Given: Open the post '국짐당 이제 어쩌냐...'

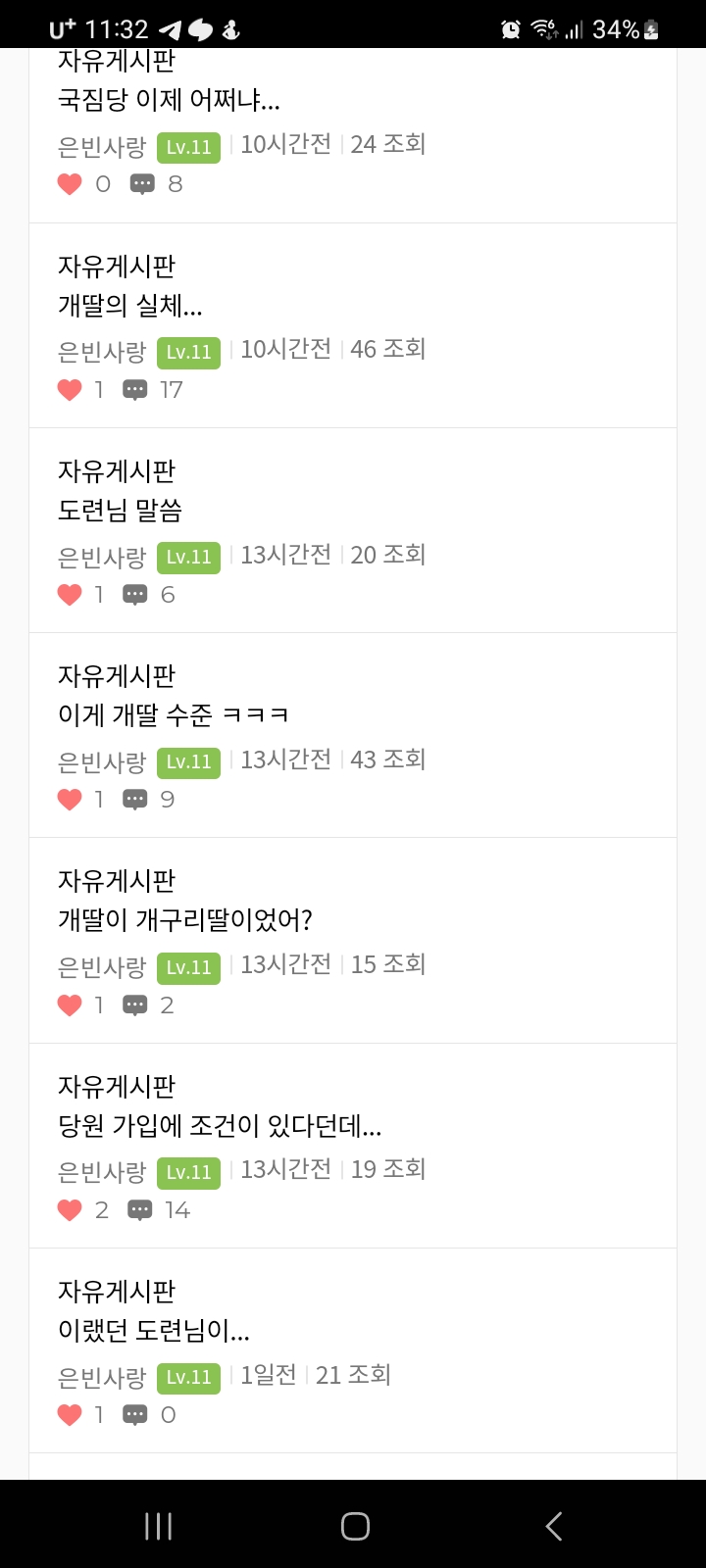Looking at the screenshot, I should [x=170, y=100].
